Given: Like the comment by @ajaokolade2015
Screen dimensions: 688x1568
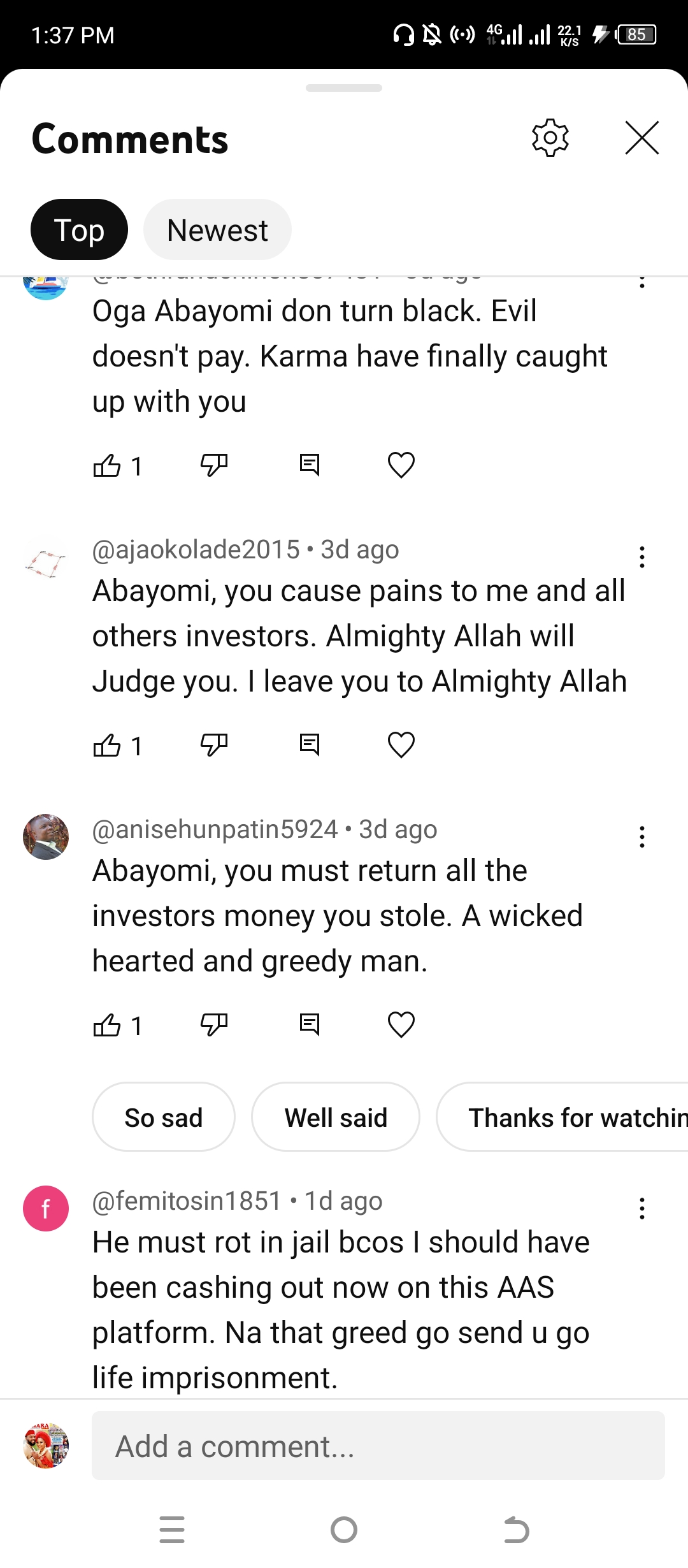Looking at the screenshot, I should click(107, 745).
